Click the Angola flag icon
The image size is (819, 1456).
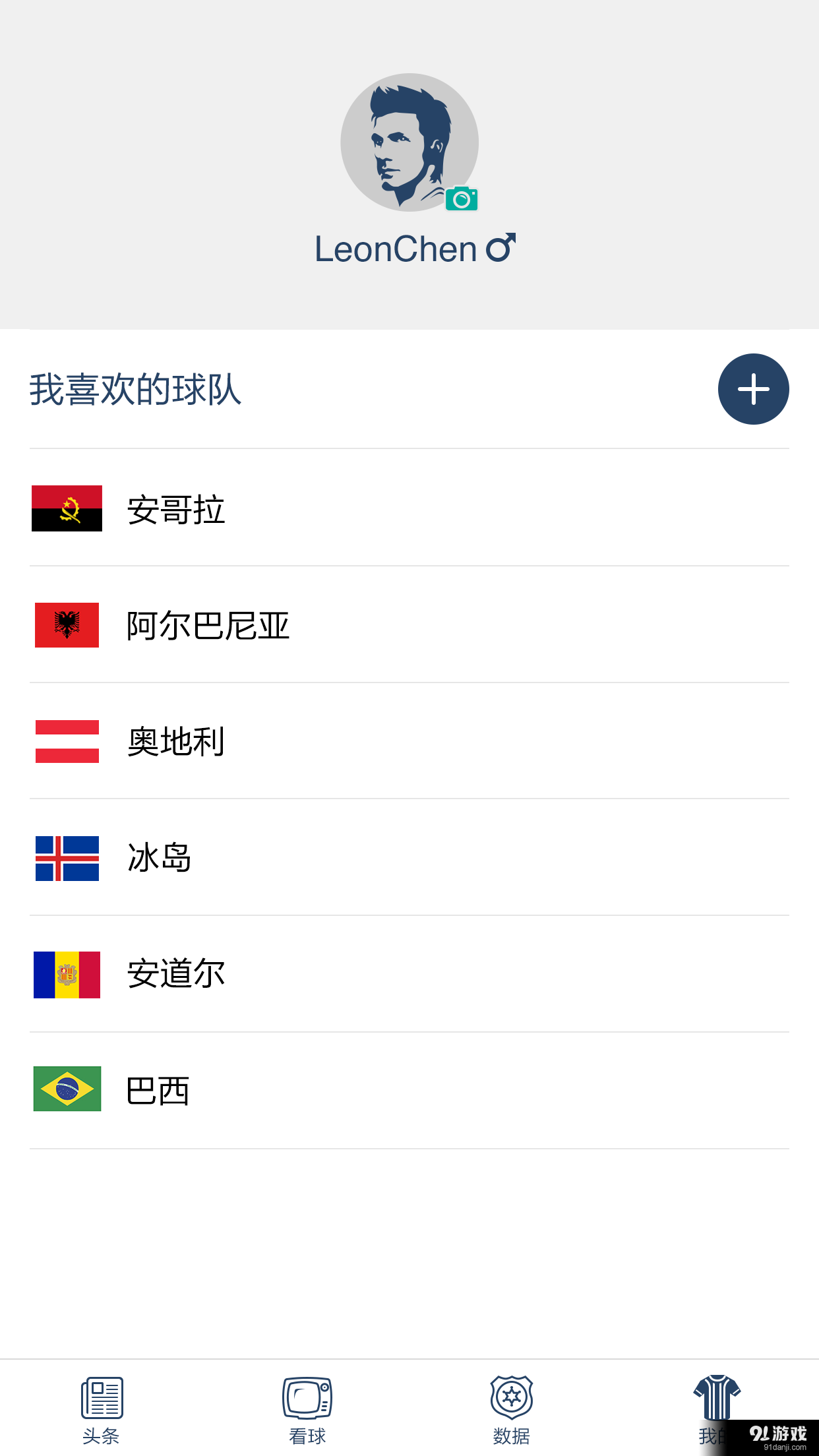pyautogui.click(x=66, y=509)
